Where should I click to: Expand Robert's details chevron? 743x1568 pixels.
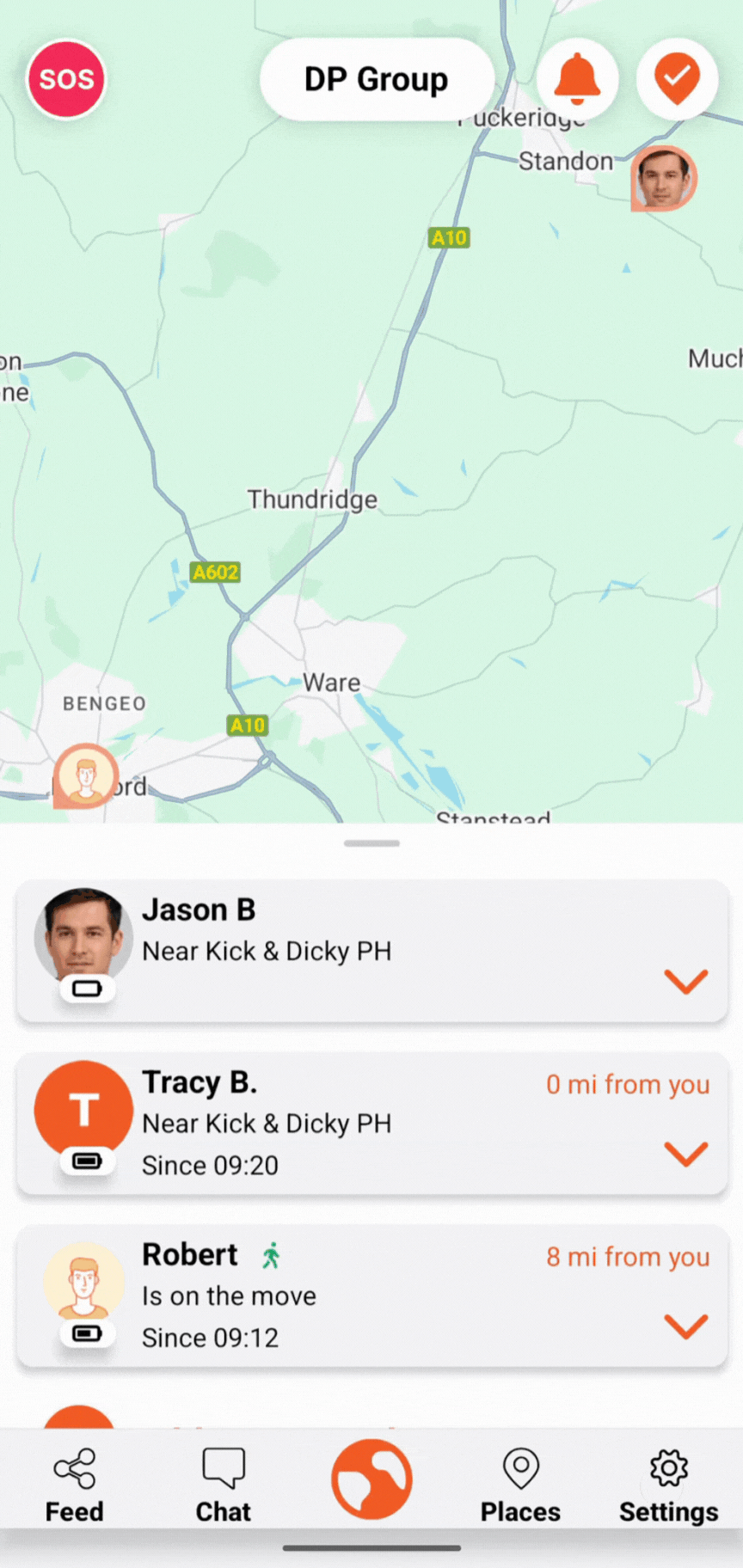click(x=686, y=1326)
